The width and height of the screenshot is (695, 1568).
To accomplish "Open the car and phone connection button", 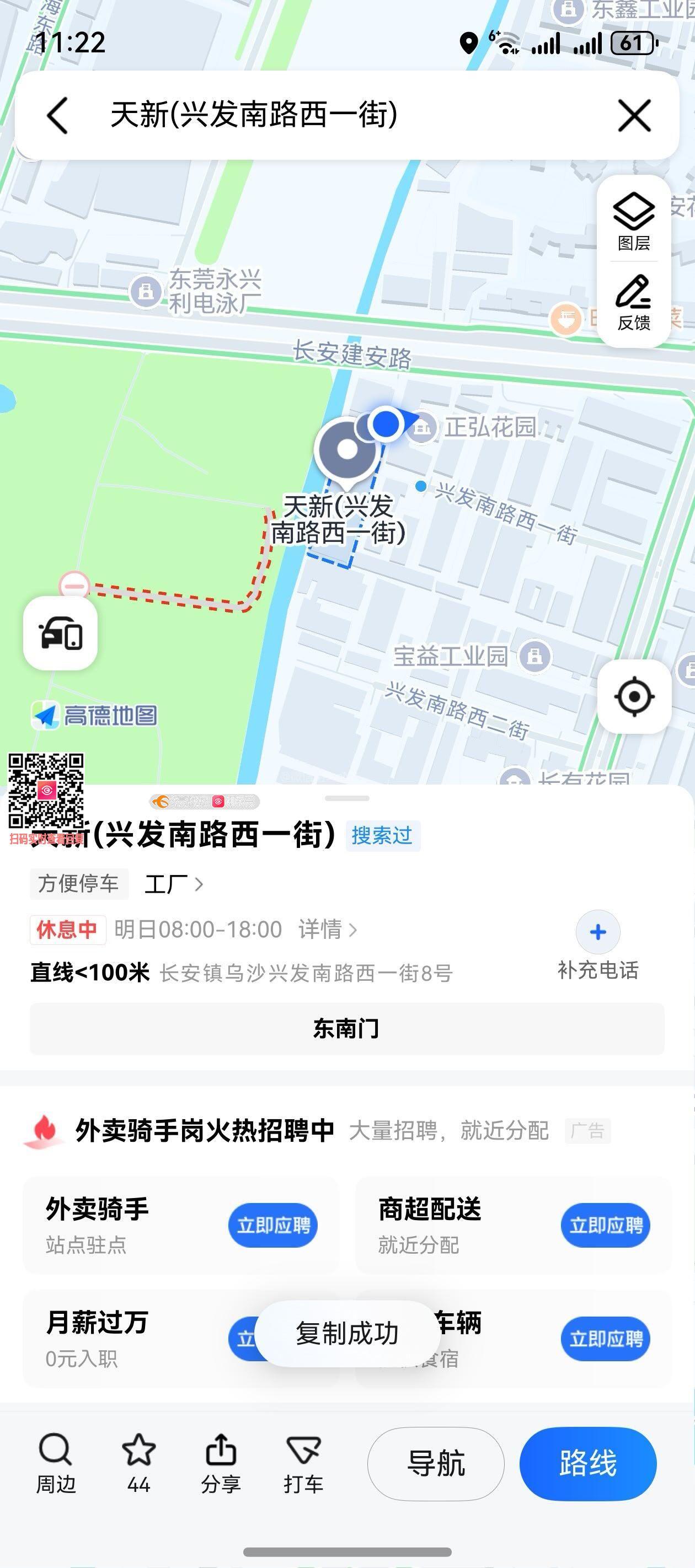I will click(60, 633).
